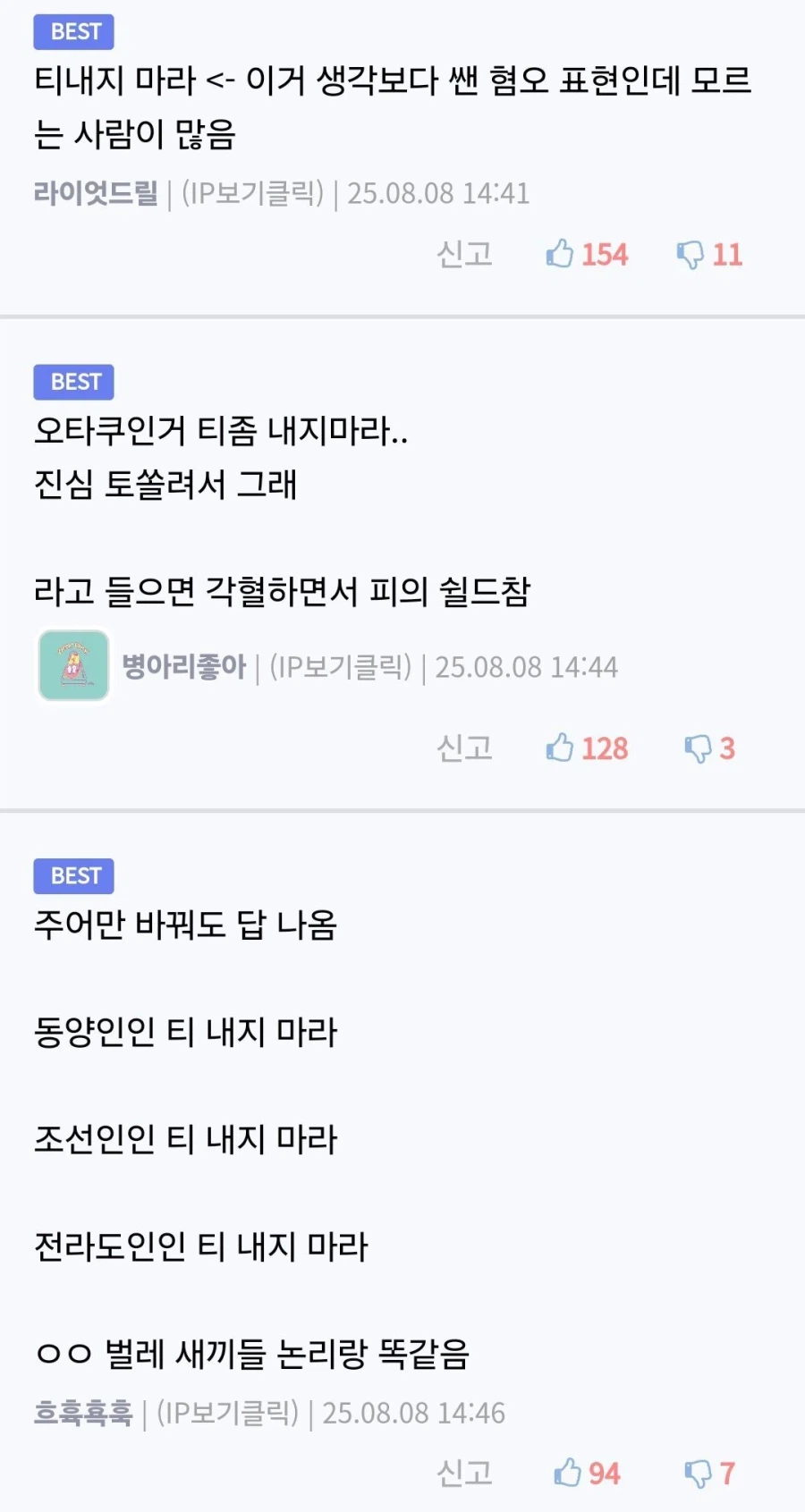This screenshot has width=805, height=1512.
Task: Report 병아리좋아's comment via 신고
Action: point(464,749)
